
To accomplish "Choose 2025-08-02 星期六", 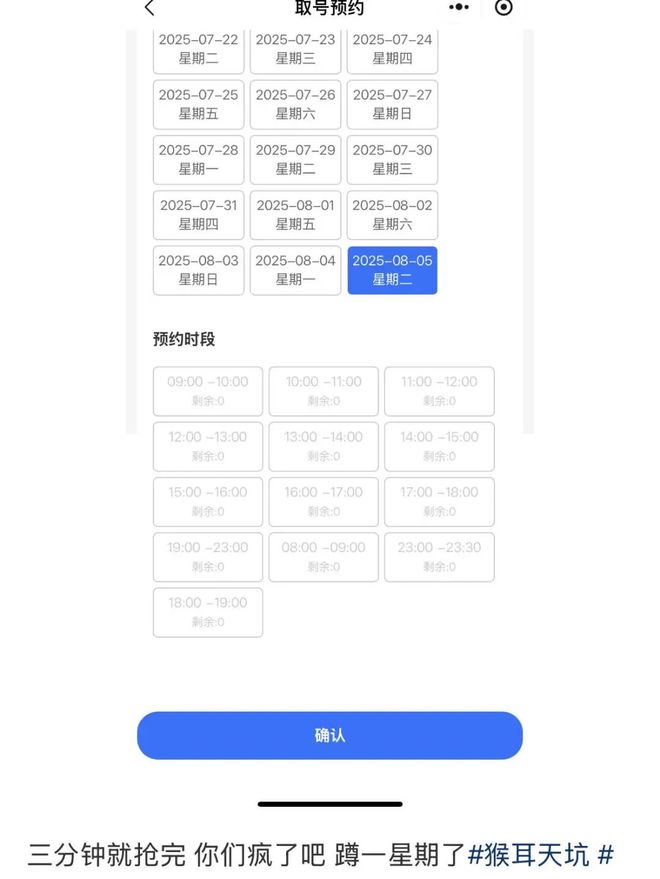I will [x=392, y=215].
